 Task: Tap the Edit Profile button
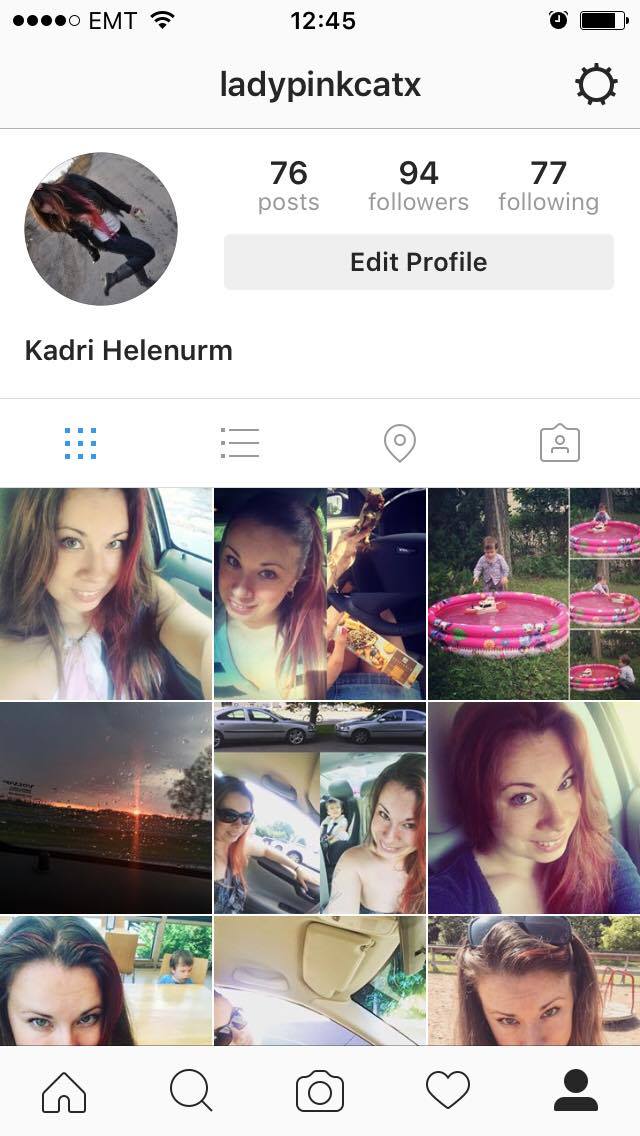pos(419,262)
